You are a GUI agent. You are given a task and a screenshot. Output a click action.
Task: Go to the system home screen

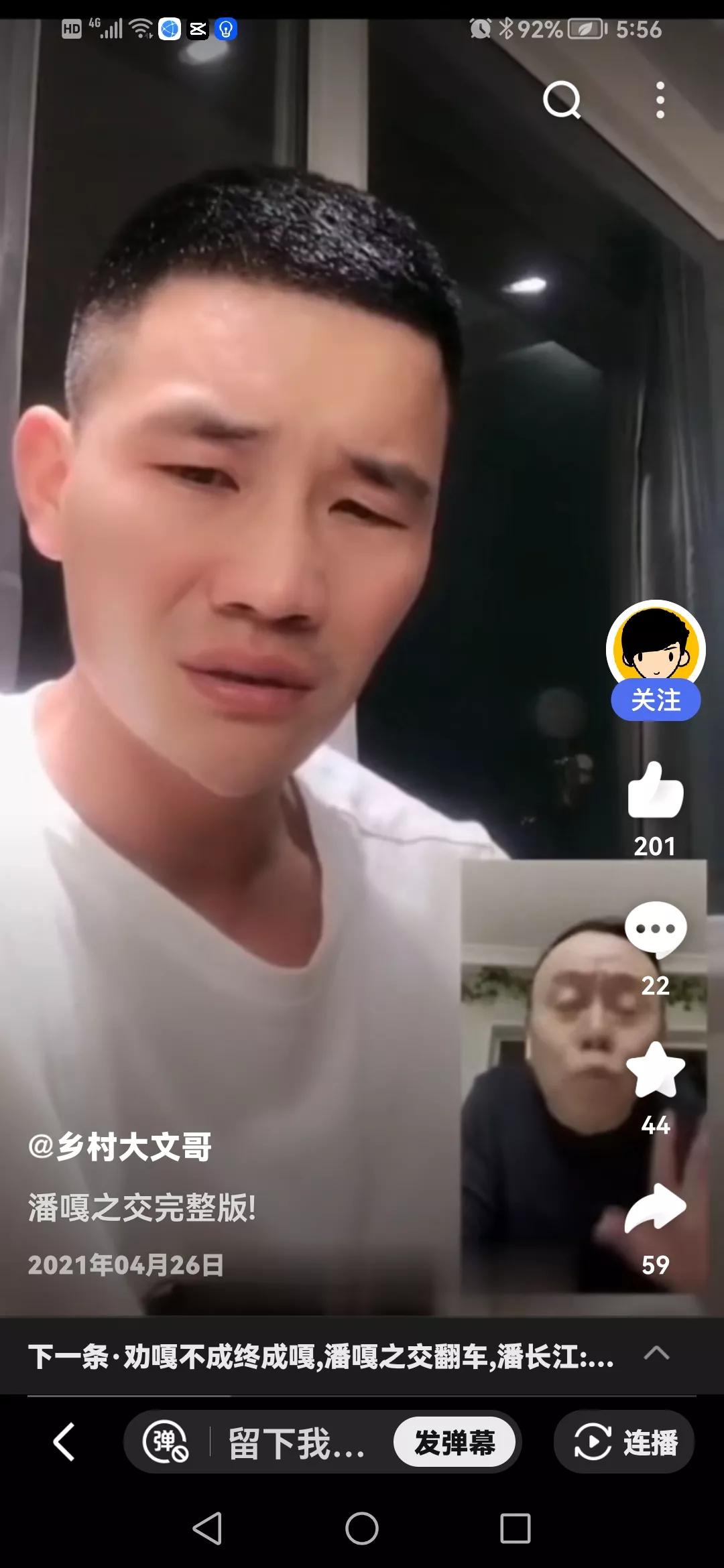(x=362, y=1529)
